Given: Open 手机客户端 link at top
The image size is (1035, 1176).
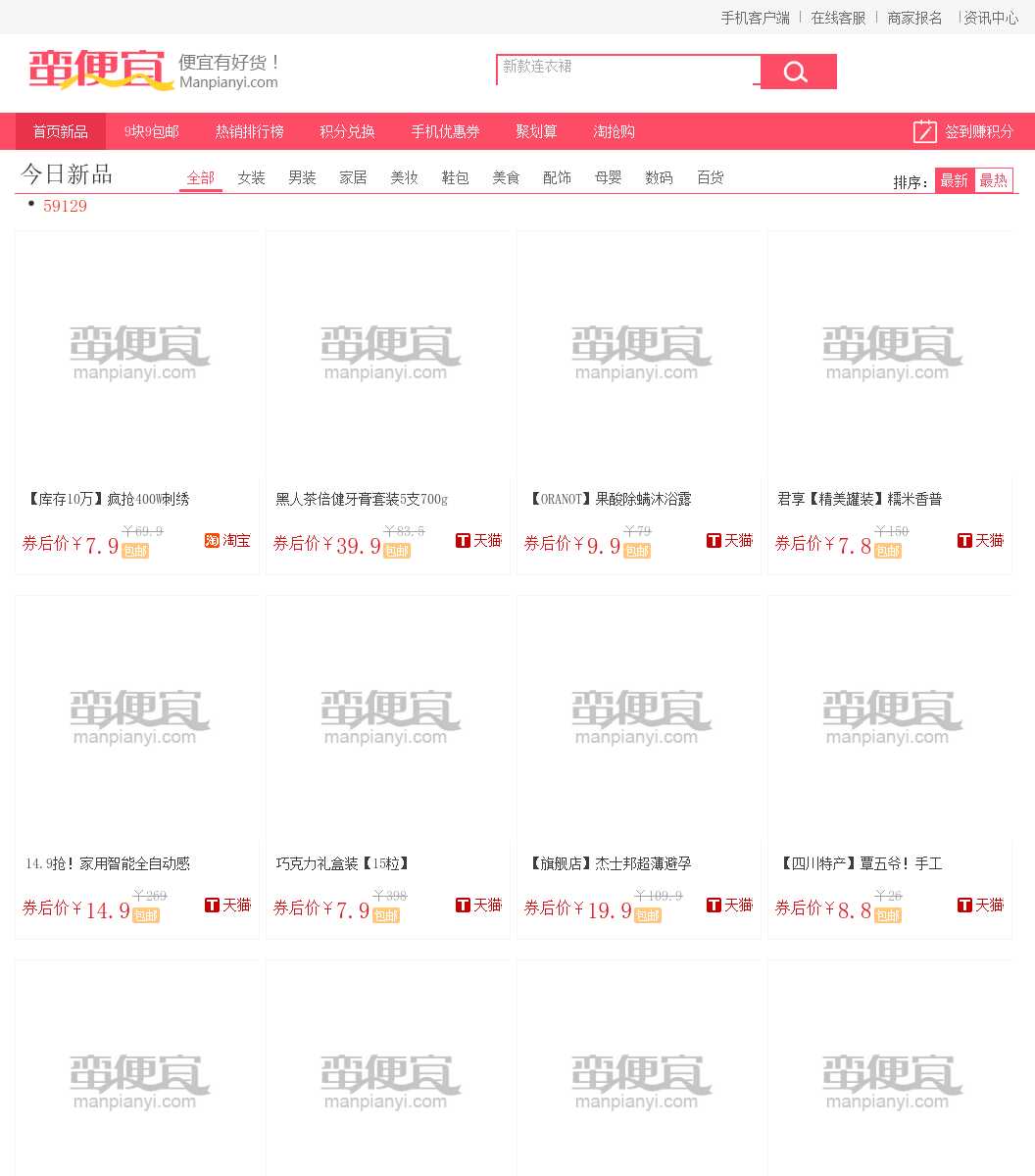Looking at the screenshot, I should [x=755, y=18].
